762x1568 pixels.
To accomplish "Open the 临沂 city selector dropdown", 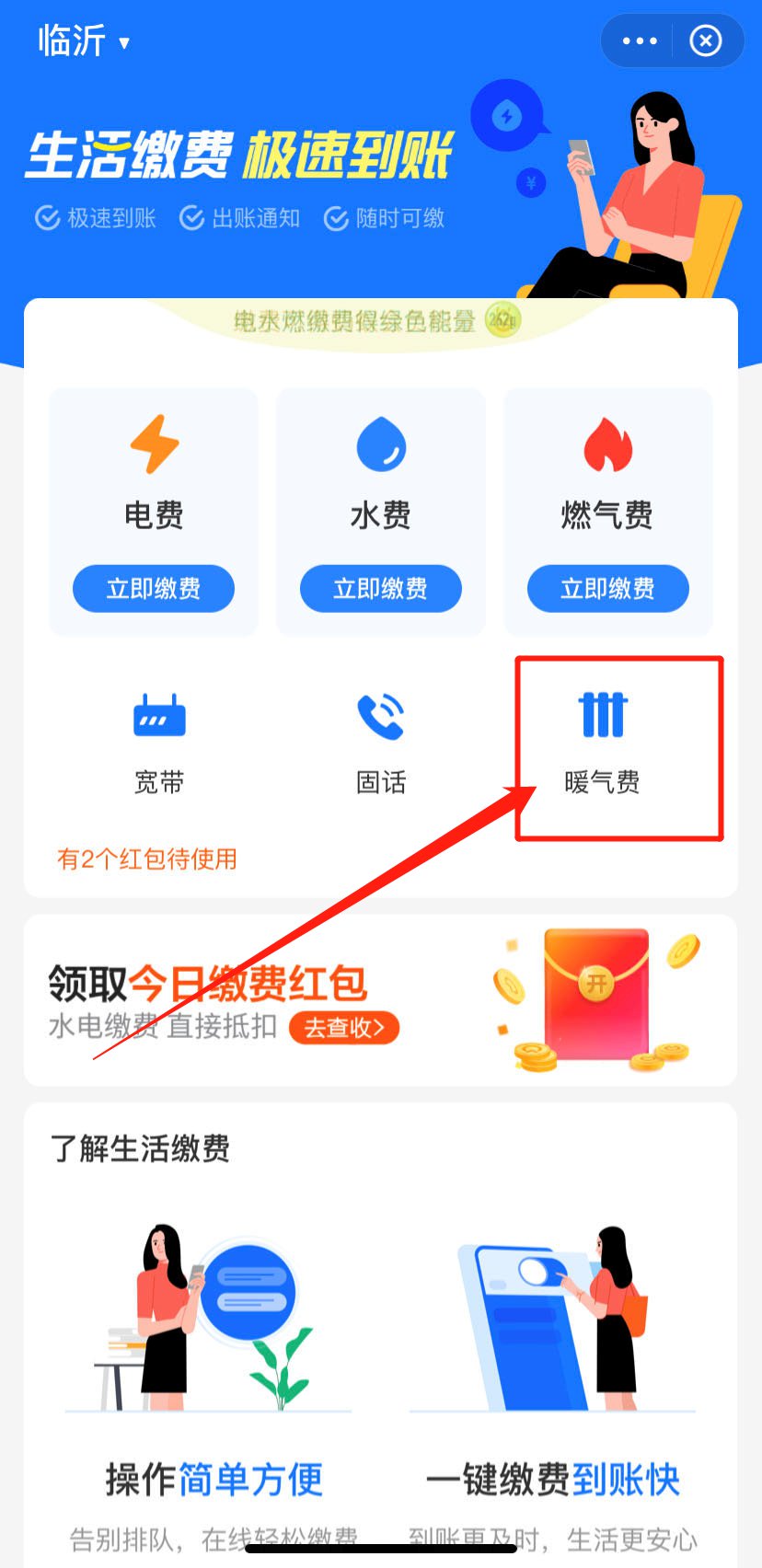I will 84,41.
